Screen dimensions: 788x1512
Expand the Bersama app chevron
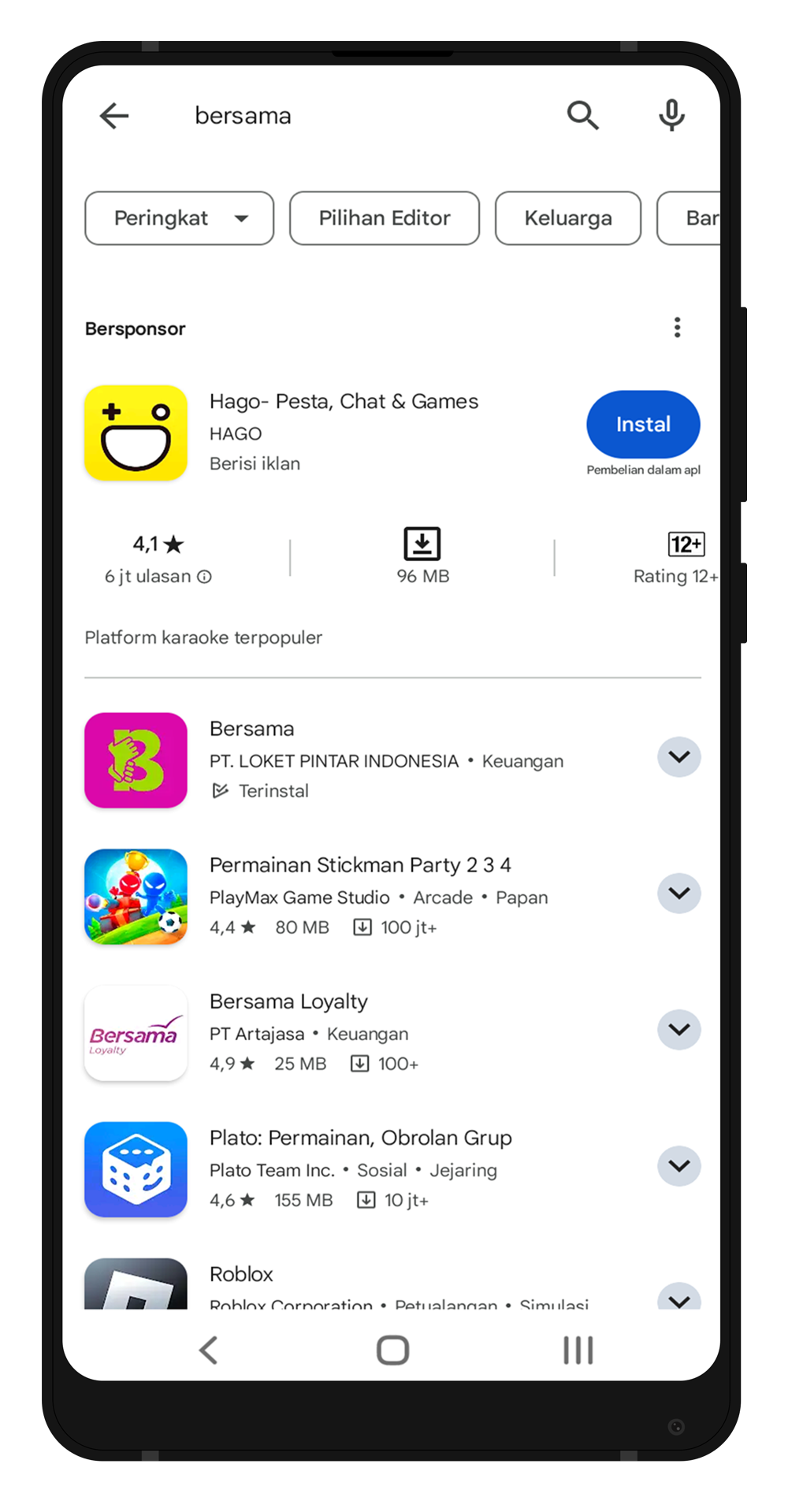coord(678,757)
